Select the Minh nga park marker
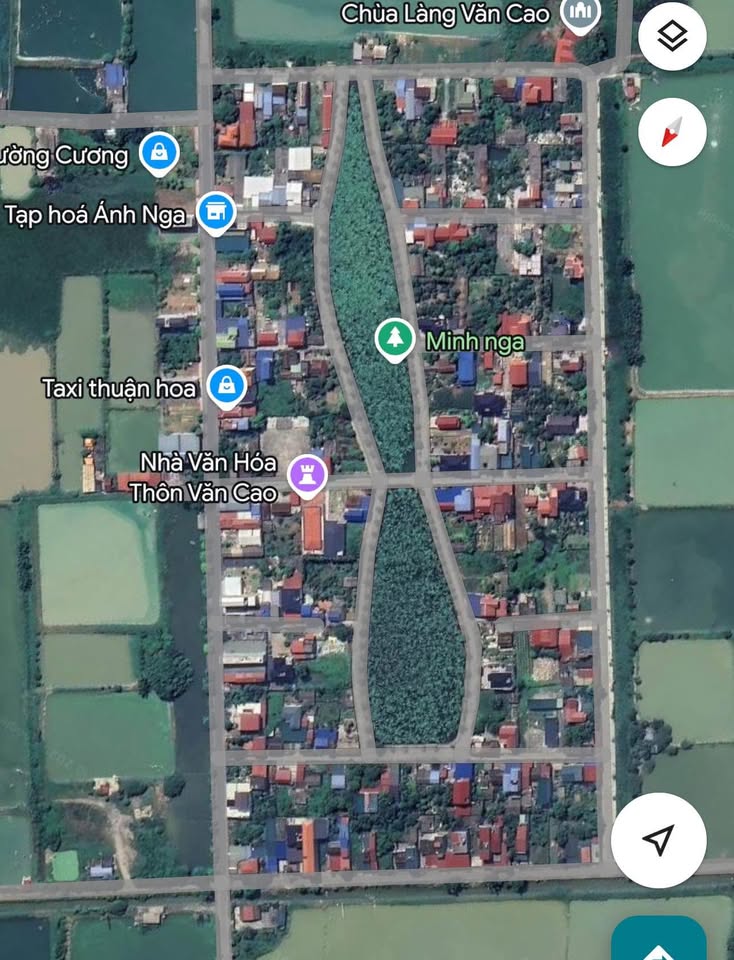 coord(395,338)
